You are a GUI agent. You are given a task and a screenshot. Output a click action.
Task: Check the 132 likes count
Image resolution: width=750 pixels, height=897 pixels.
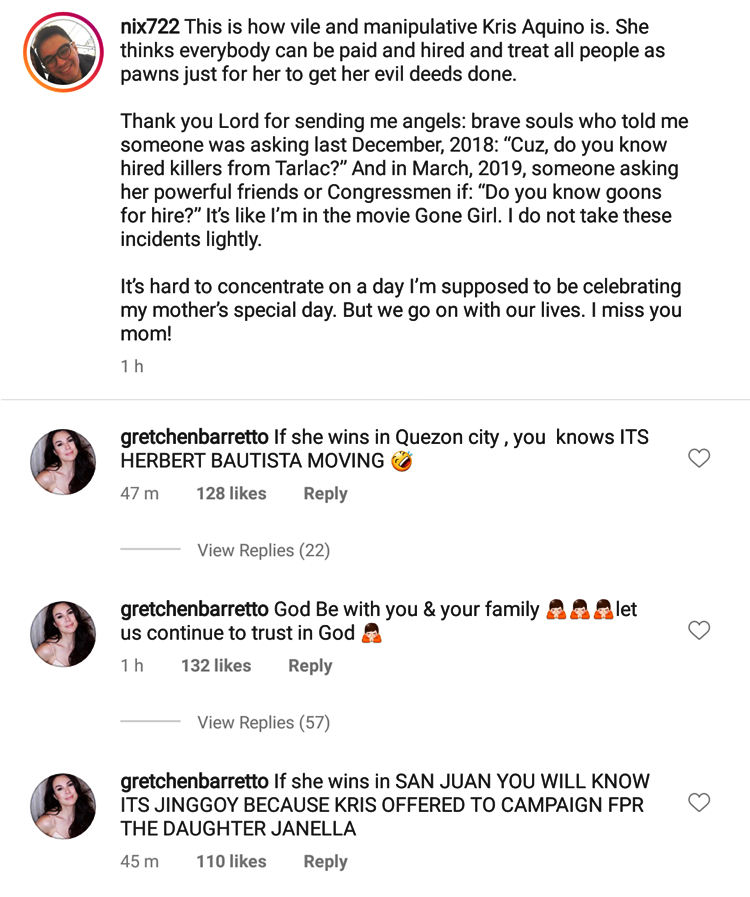tap(216, 665)
